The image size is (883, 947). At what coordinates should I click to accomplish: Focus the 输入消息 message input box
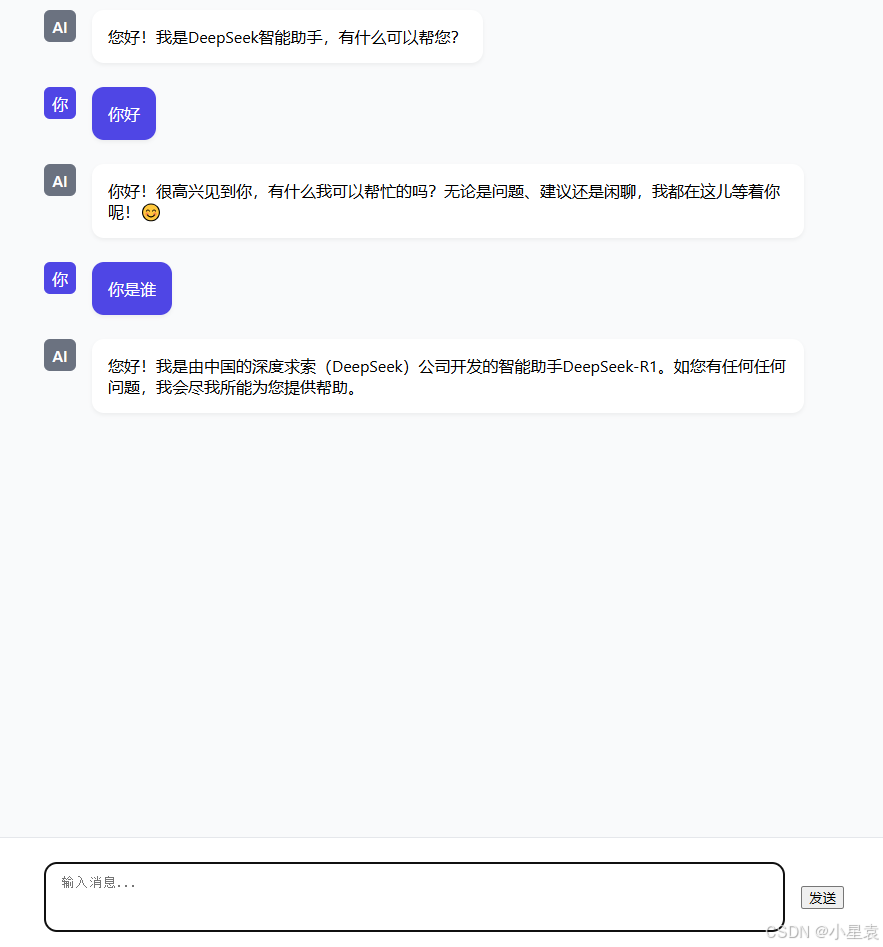414,897
